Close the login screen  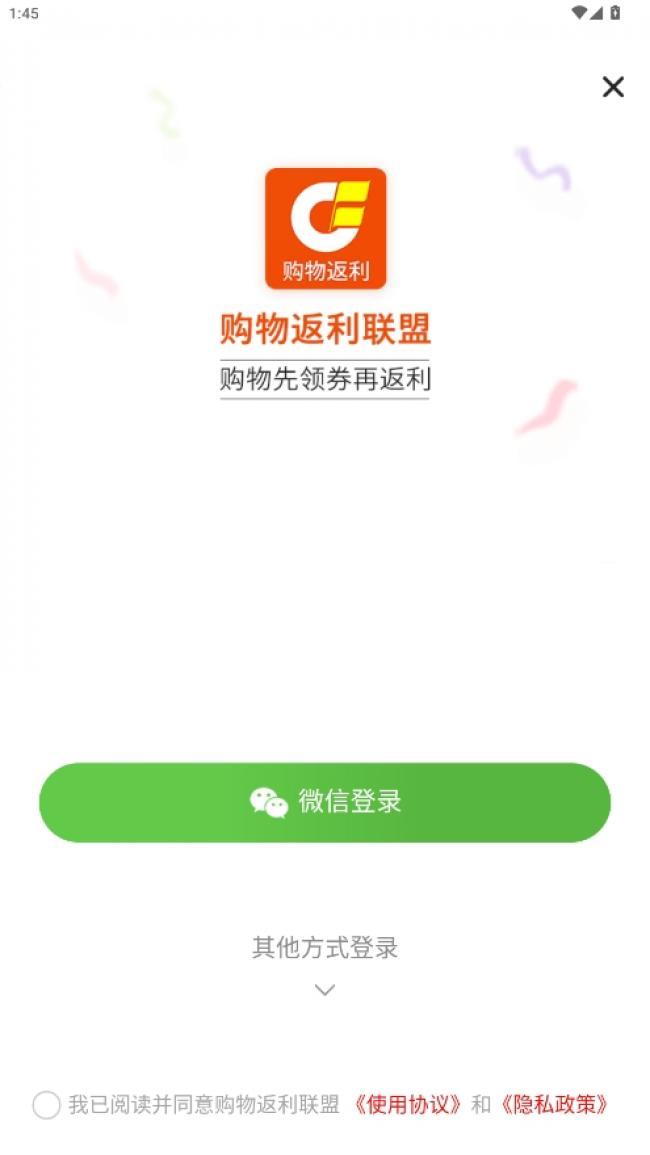tap(613, 87)
